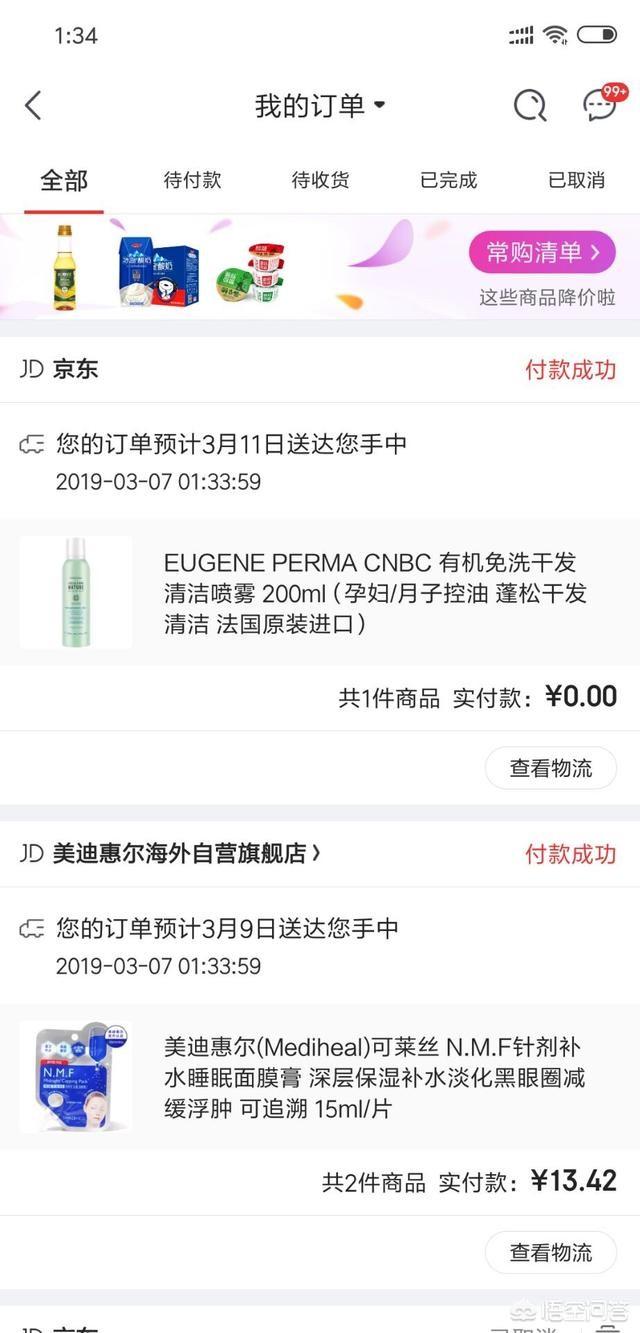This screenshot has width=640, height=1333.
Task: Open the 美迪惠尔海外自营旗舰店 store link
Action: [186, 853]
